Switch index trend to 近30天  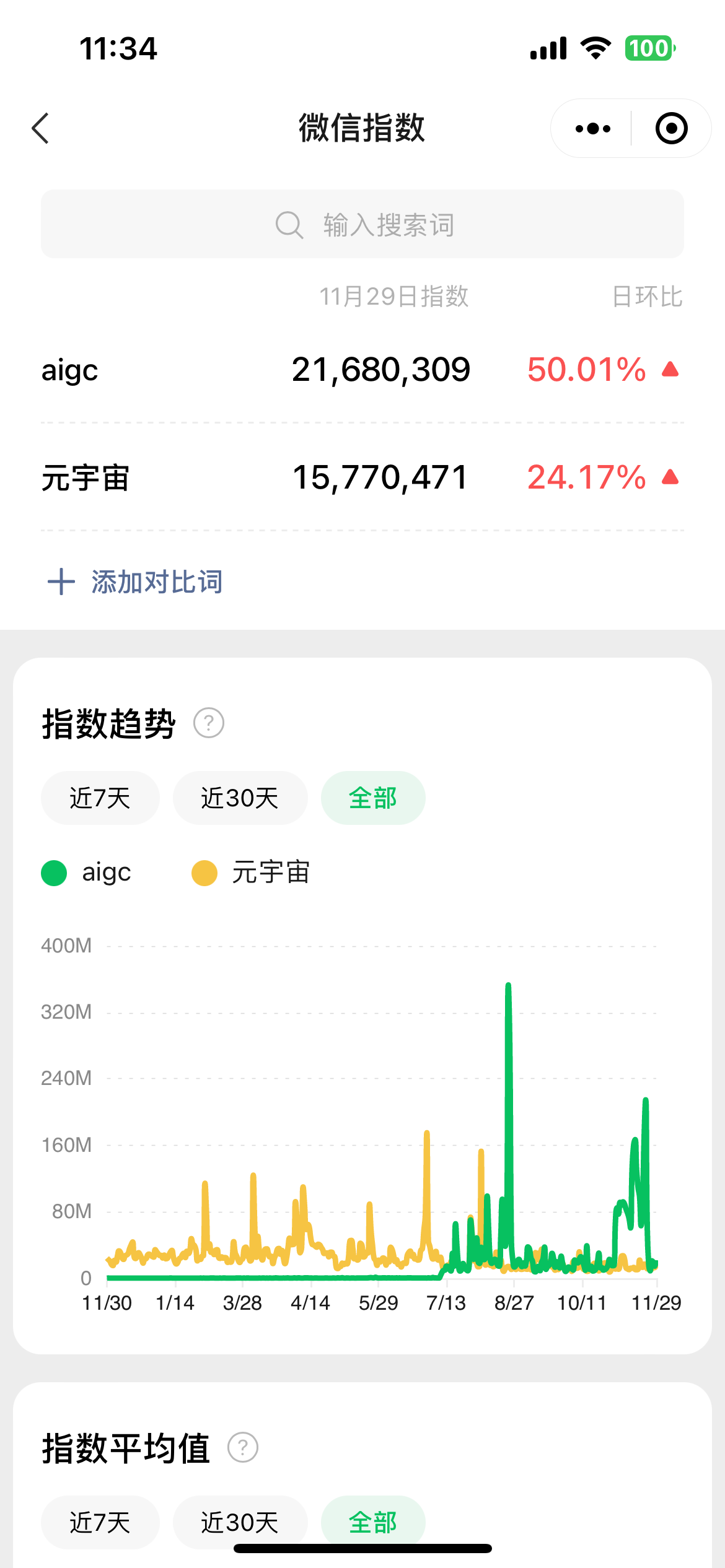tap(240, 798)
